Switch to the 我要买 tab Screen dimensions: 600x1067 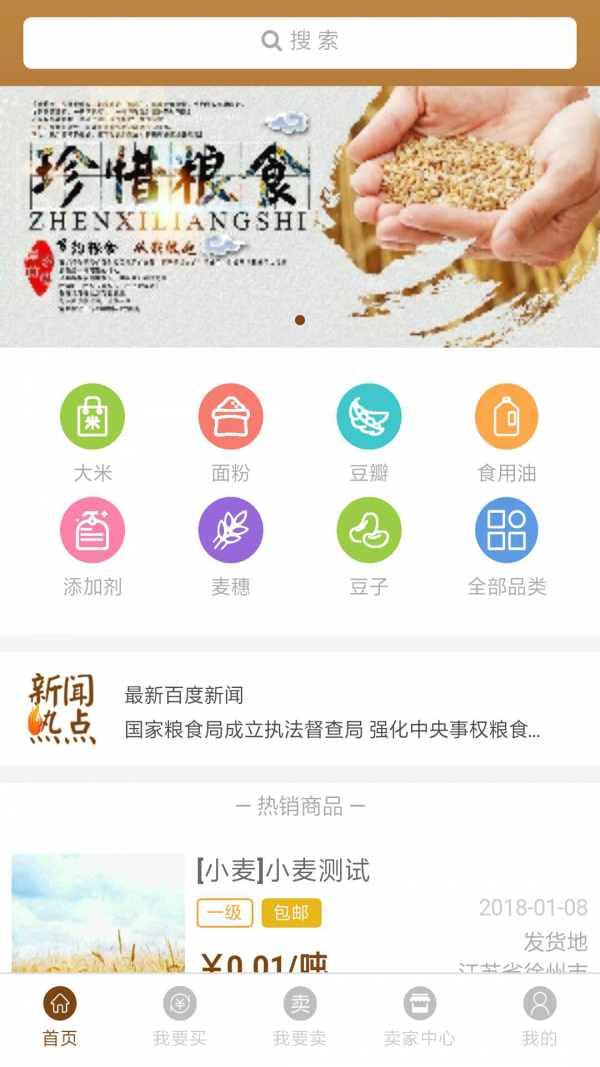180,1016
